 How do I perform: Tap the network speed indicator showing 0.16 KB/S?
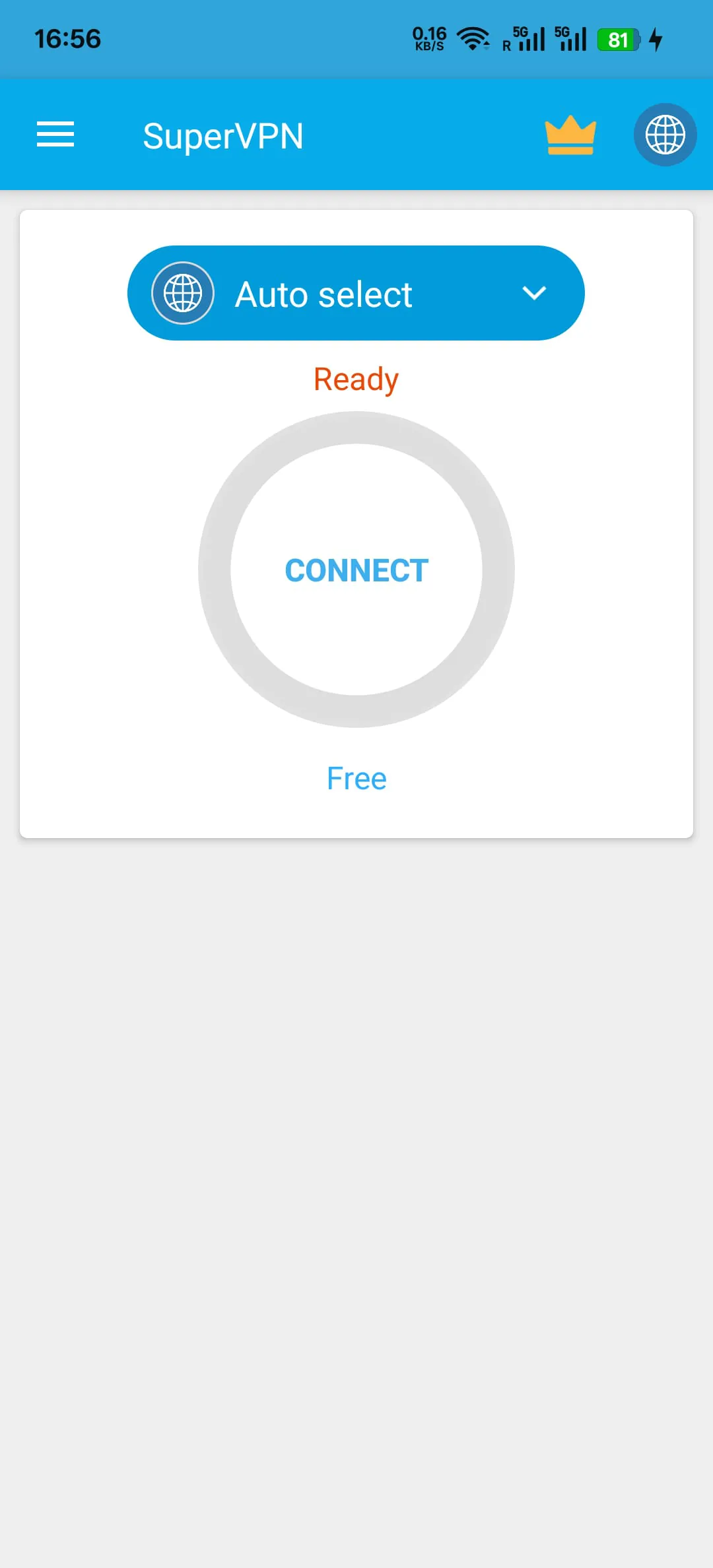pyautogui.click(x=428, y=38)
